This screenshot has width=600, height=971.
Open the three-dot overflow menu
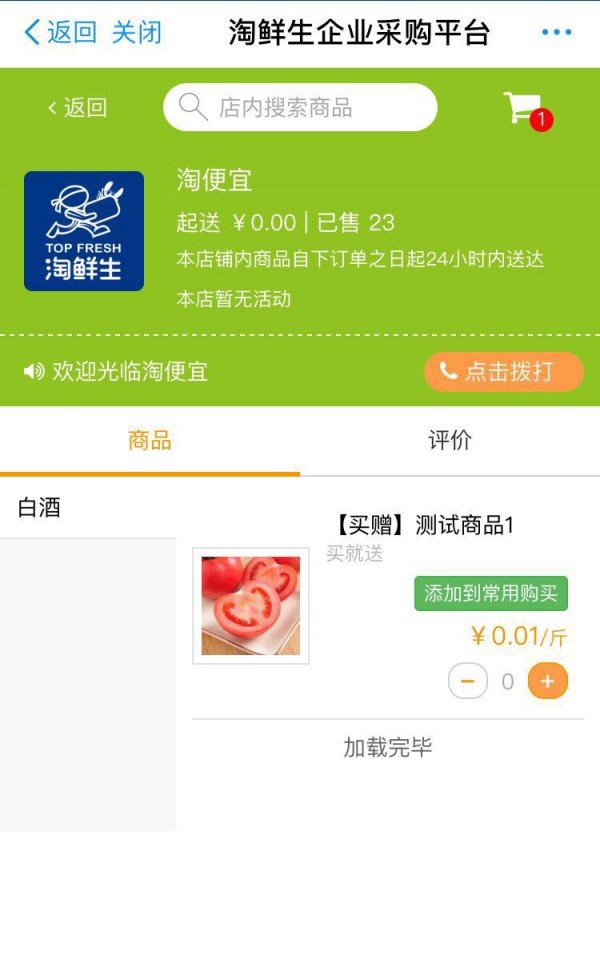556,32
